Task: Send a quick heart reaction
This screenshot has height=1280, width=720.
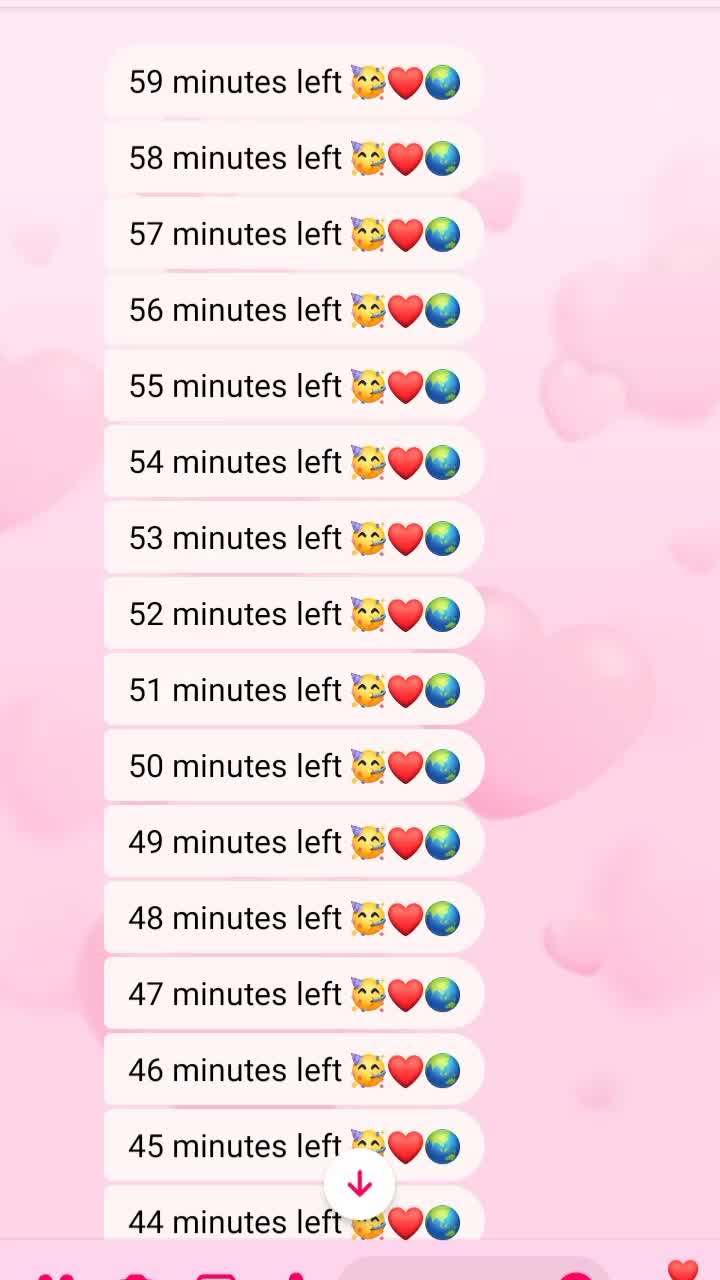Action: coord(683,1270)
